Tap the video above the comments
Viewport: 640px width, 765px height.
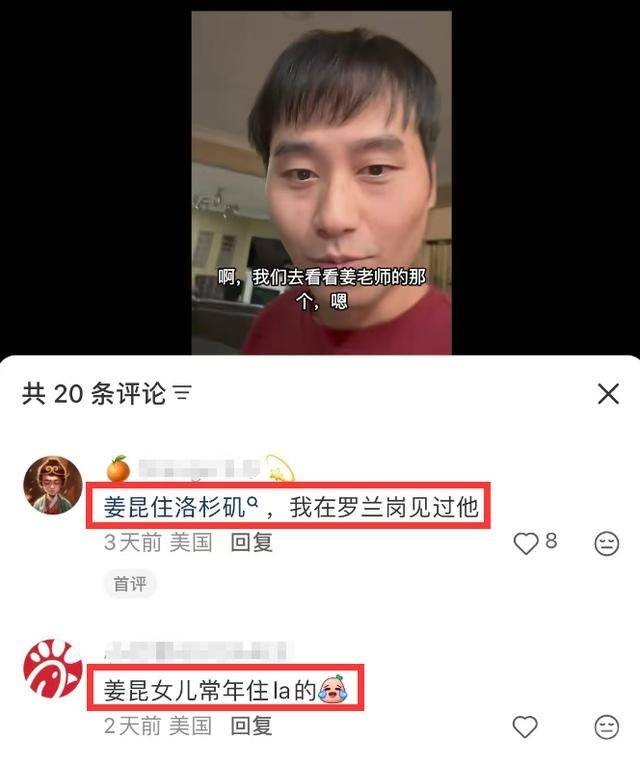tap(321, 180)
